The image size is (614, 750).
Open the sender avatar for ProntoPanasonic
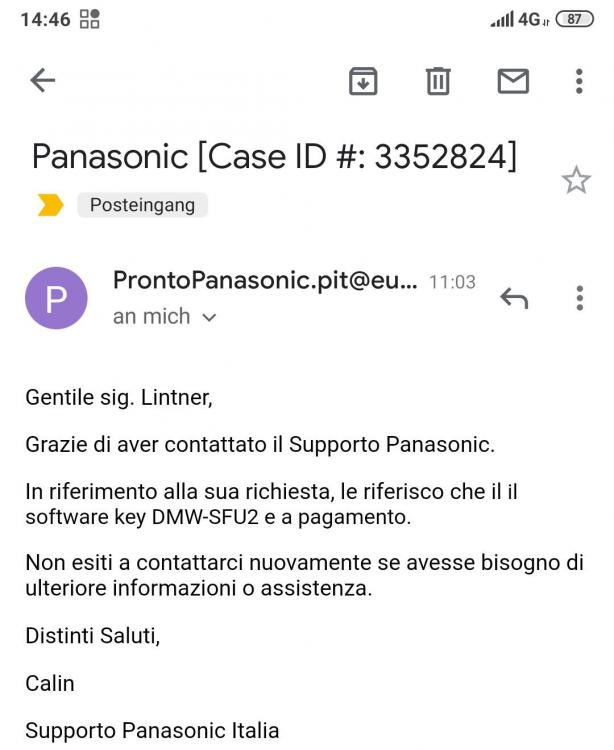point(56,298)
